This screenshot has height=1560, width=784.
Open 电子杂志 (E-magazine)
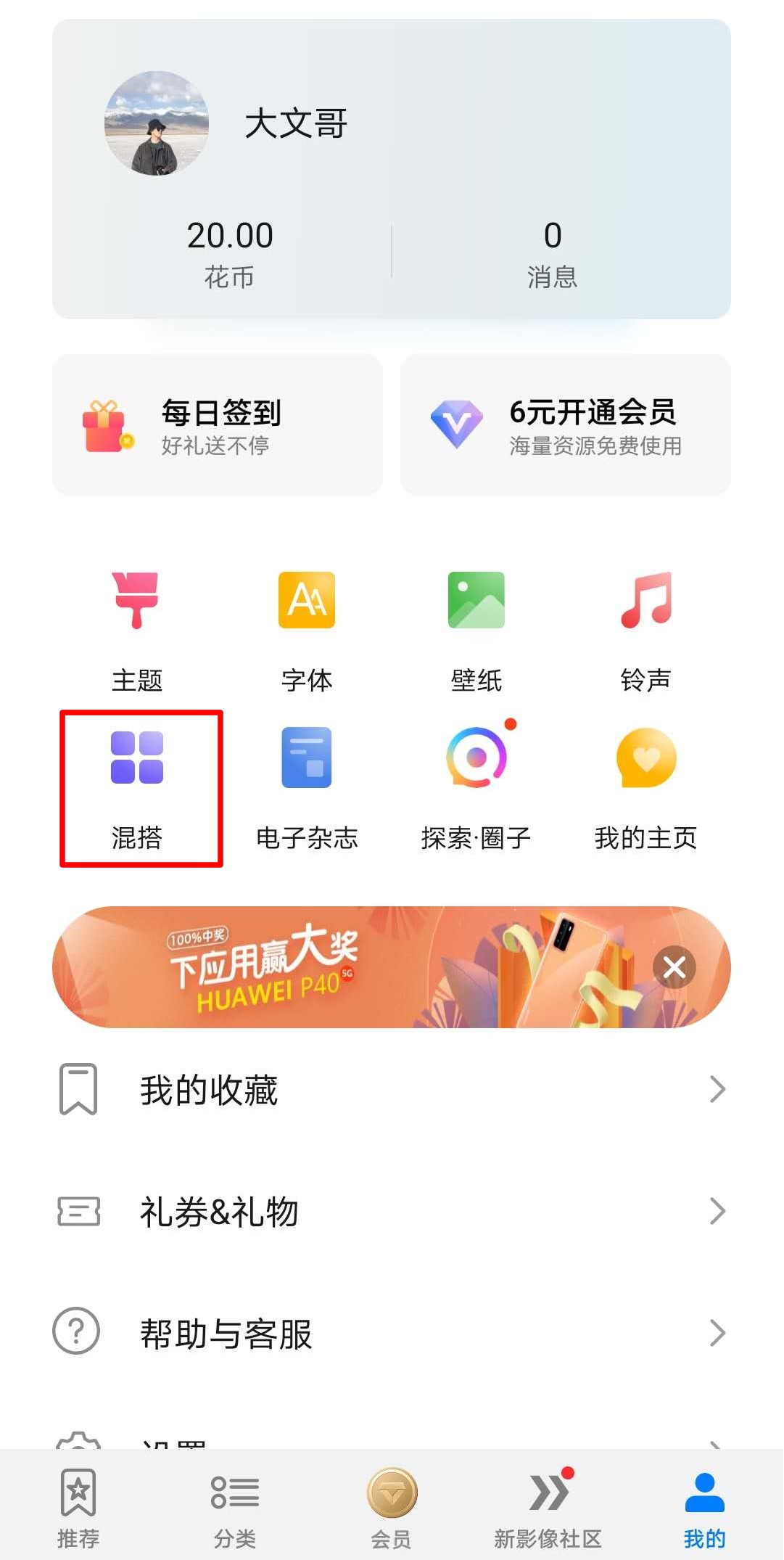(307, 787)
